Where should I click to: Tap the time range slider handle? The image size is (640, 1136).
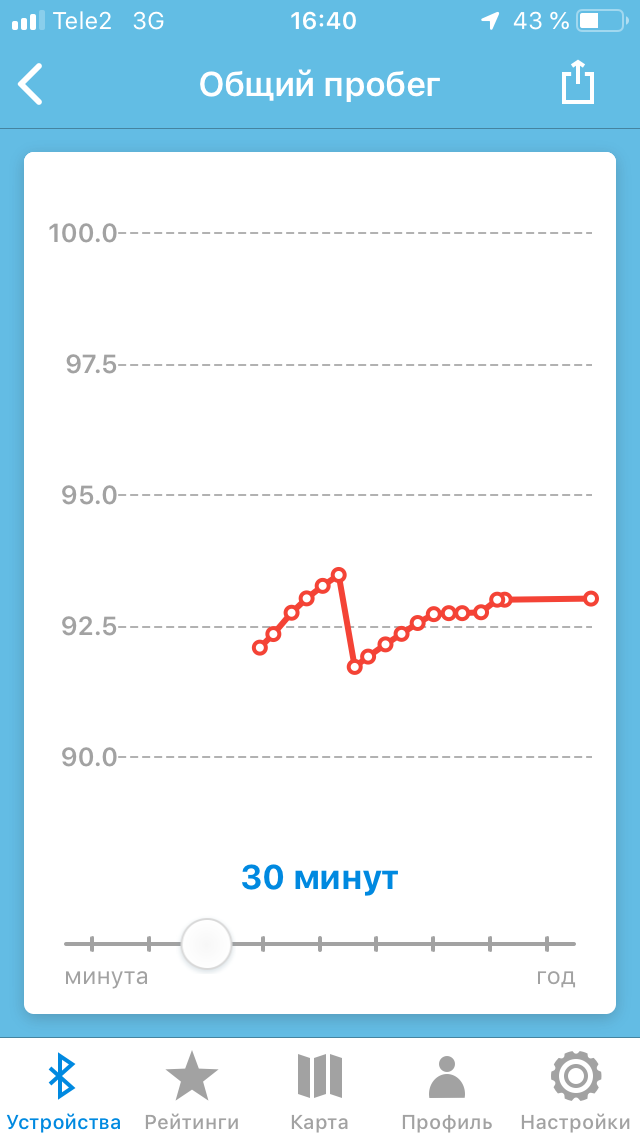click(x=206, y=943)
